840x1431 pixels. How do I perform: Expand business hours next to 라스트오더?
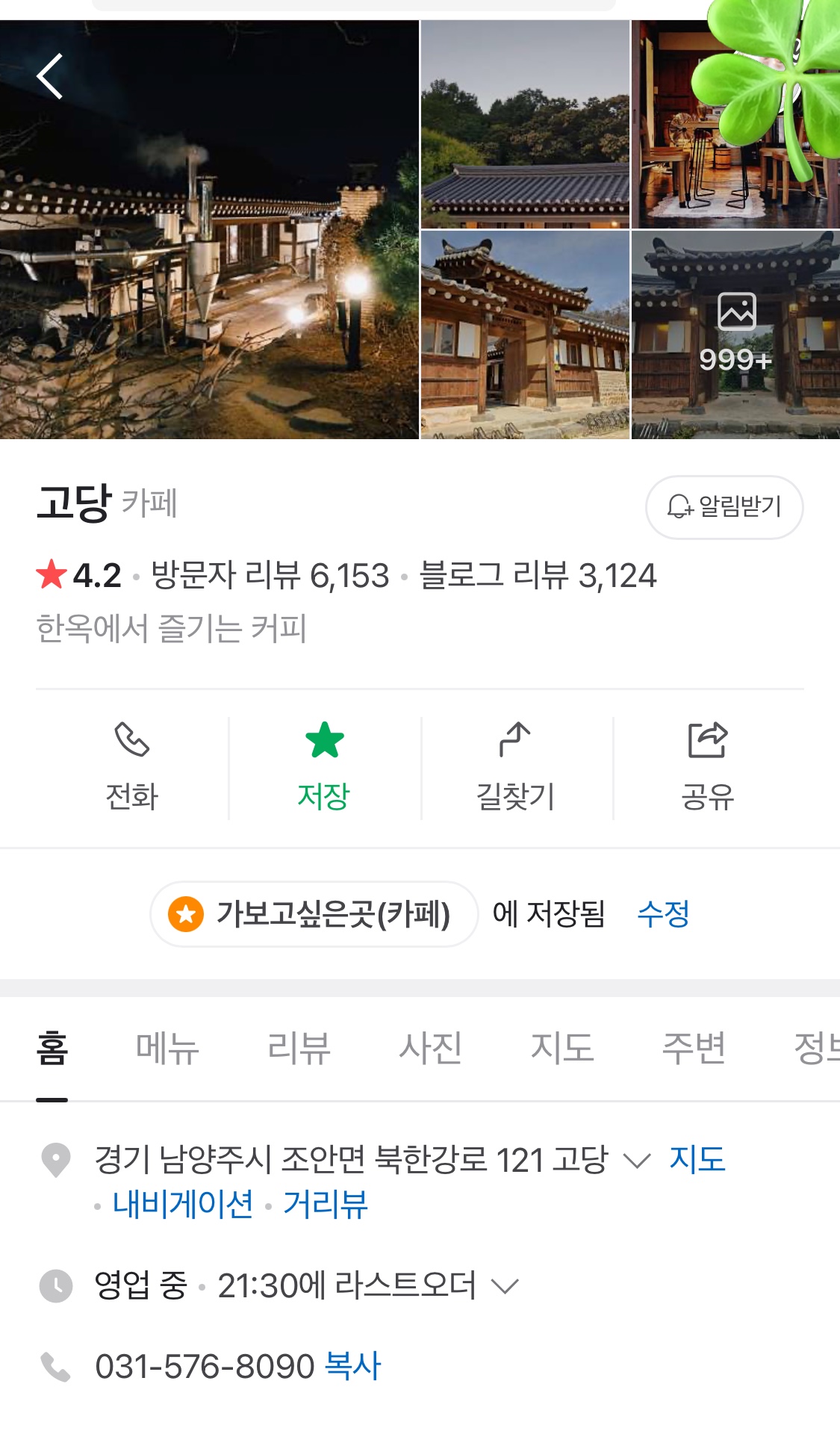[505, 1286]
